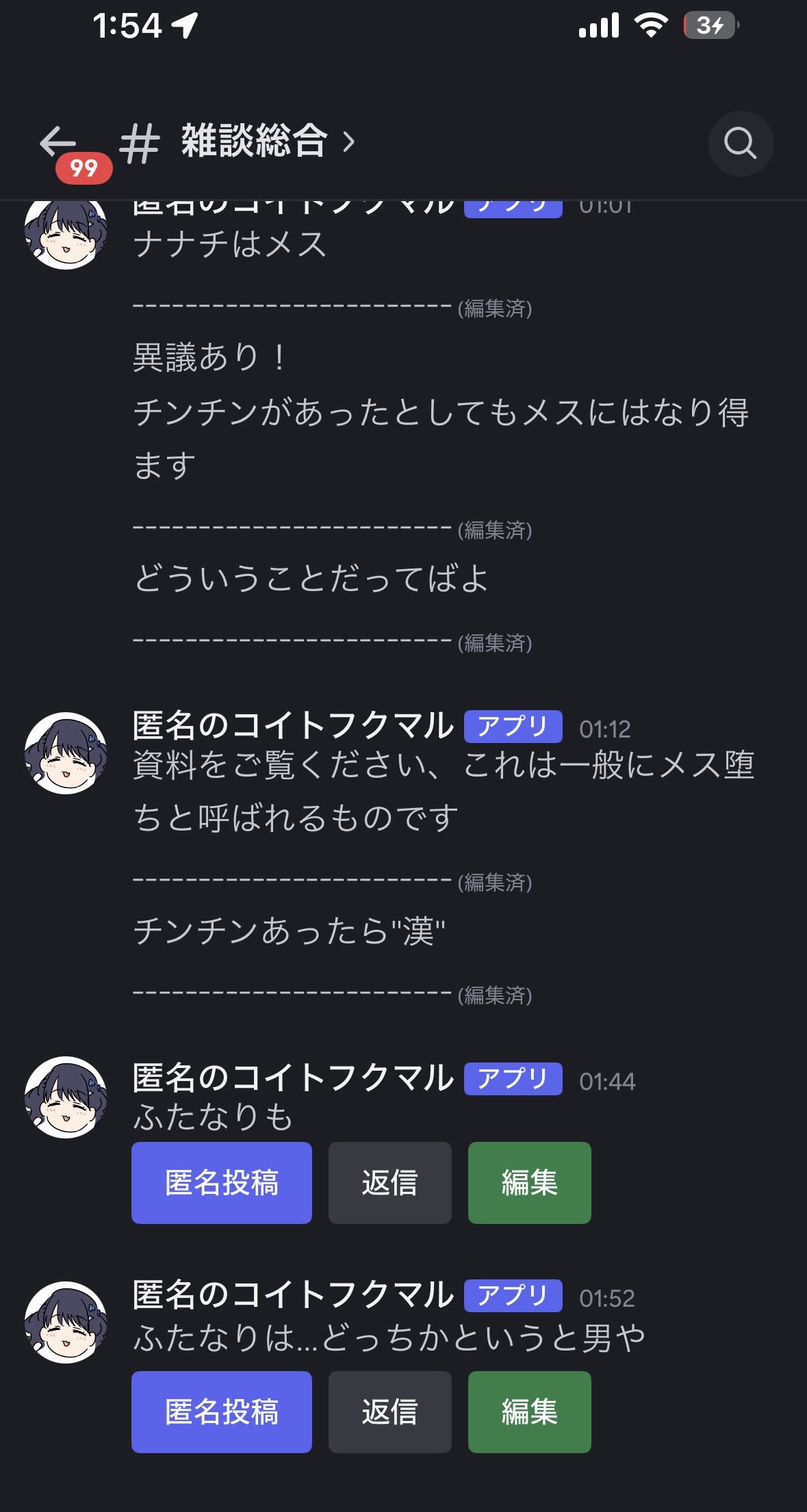Tap 編集 under the 01:44 message
This screenshot has height=1512, width=807.
coord(529,1182)
